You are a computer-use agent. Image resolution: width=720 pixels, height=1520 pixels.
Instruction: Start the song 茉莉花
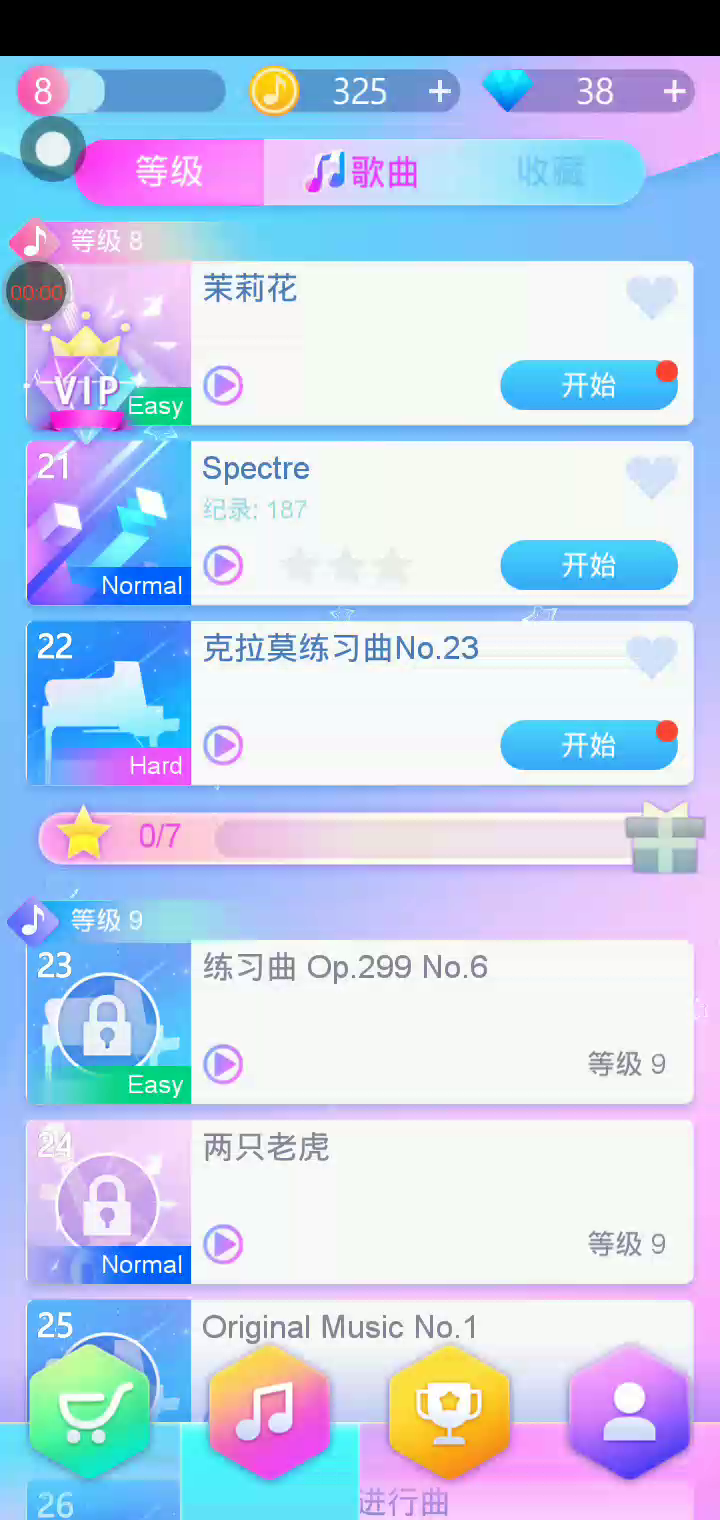588,385
